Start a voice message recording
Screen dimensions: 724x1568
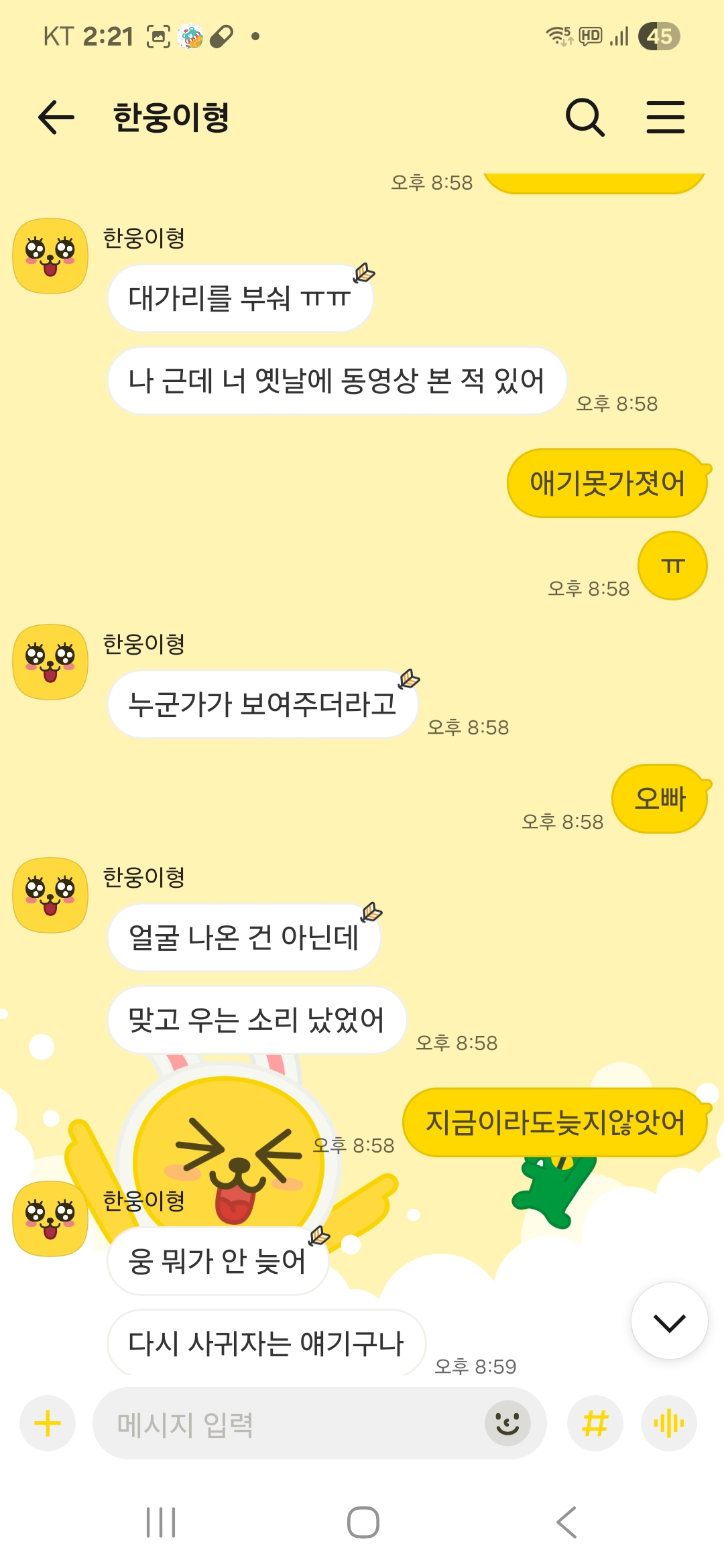tap(669, 1423)
